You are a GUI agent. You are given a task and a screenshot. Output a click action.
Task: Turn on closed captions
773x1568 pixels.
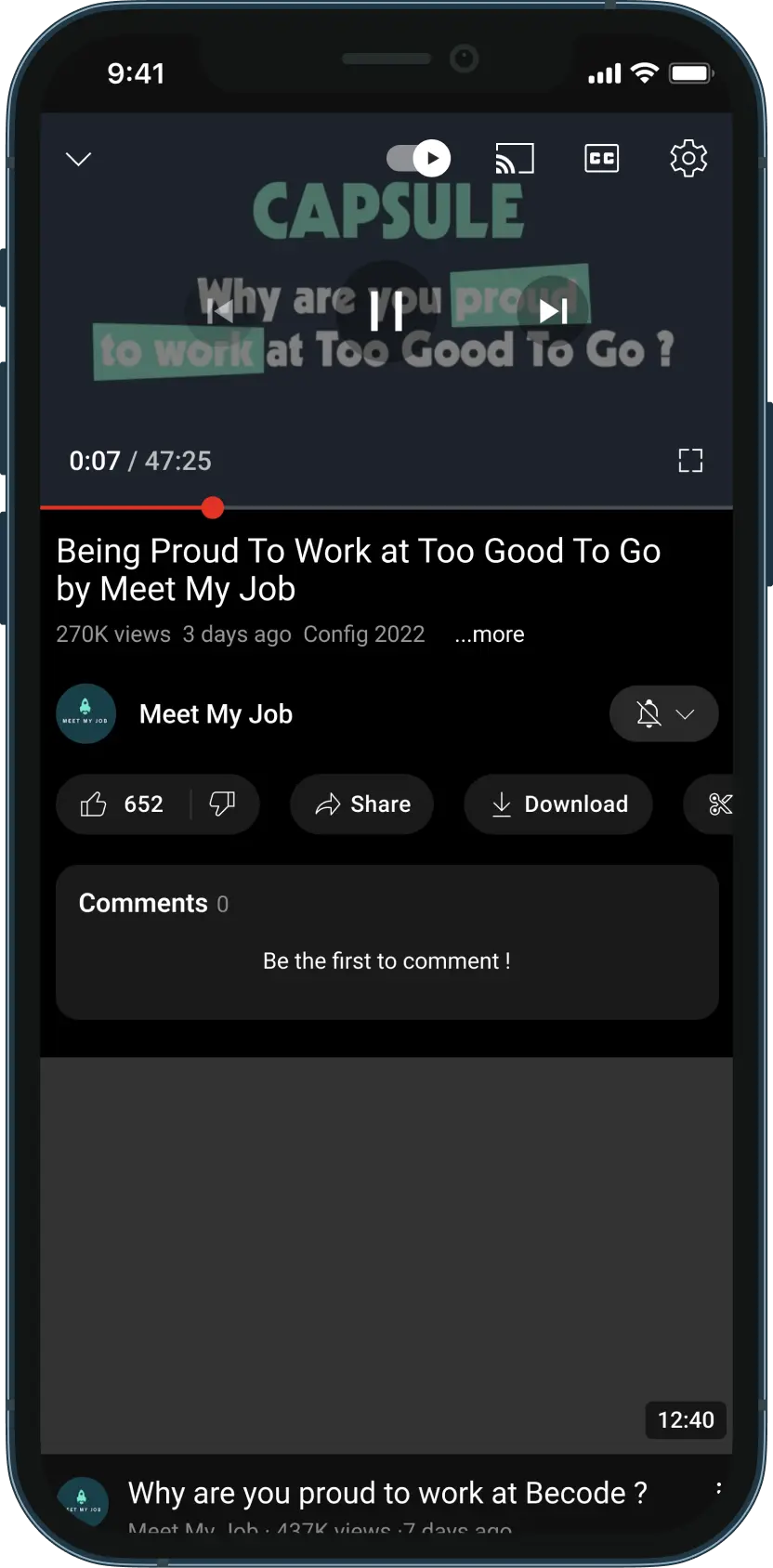(601, 159)
